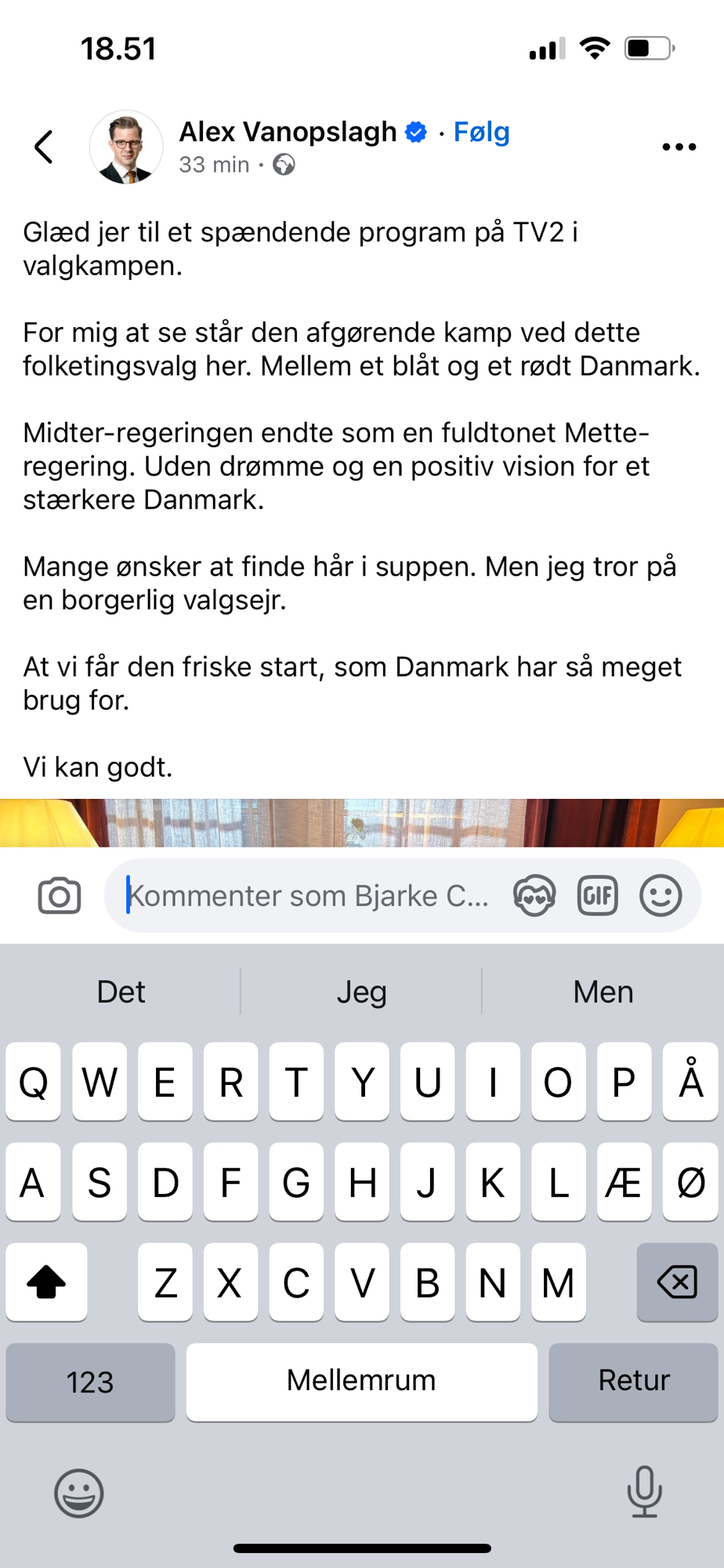This screenshot has height=1568, width=724.
Task: Focus the Kommenter som Bjarke field
Action: (x=310, y=895)
